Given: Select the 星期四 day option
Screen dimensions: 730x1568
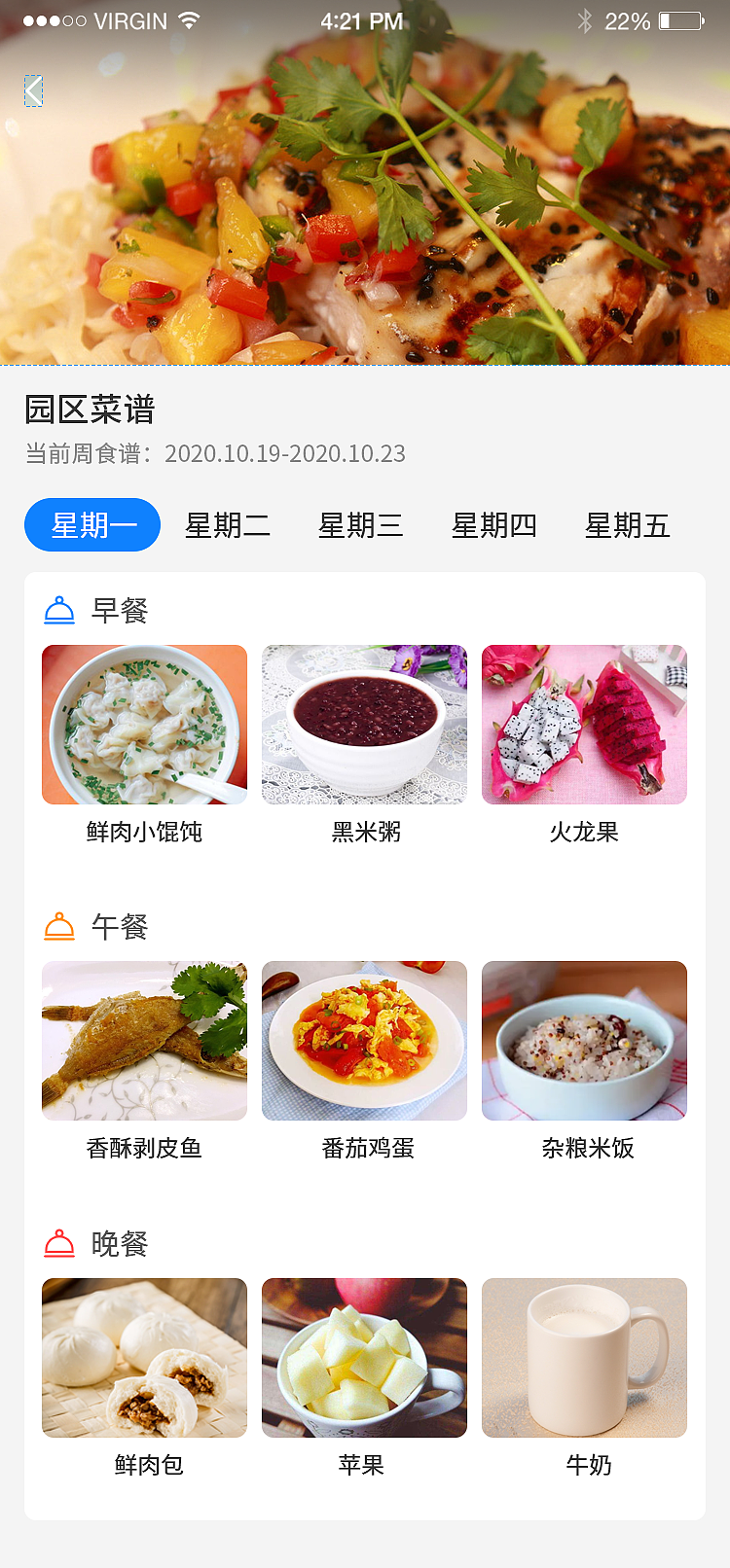Looking at the screenshot, I should (x=493, y=525).
